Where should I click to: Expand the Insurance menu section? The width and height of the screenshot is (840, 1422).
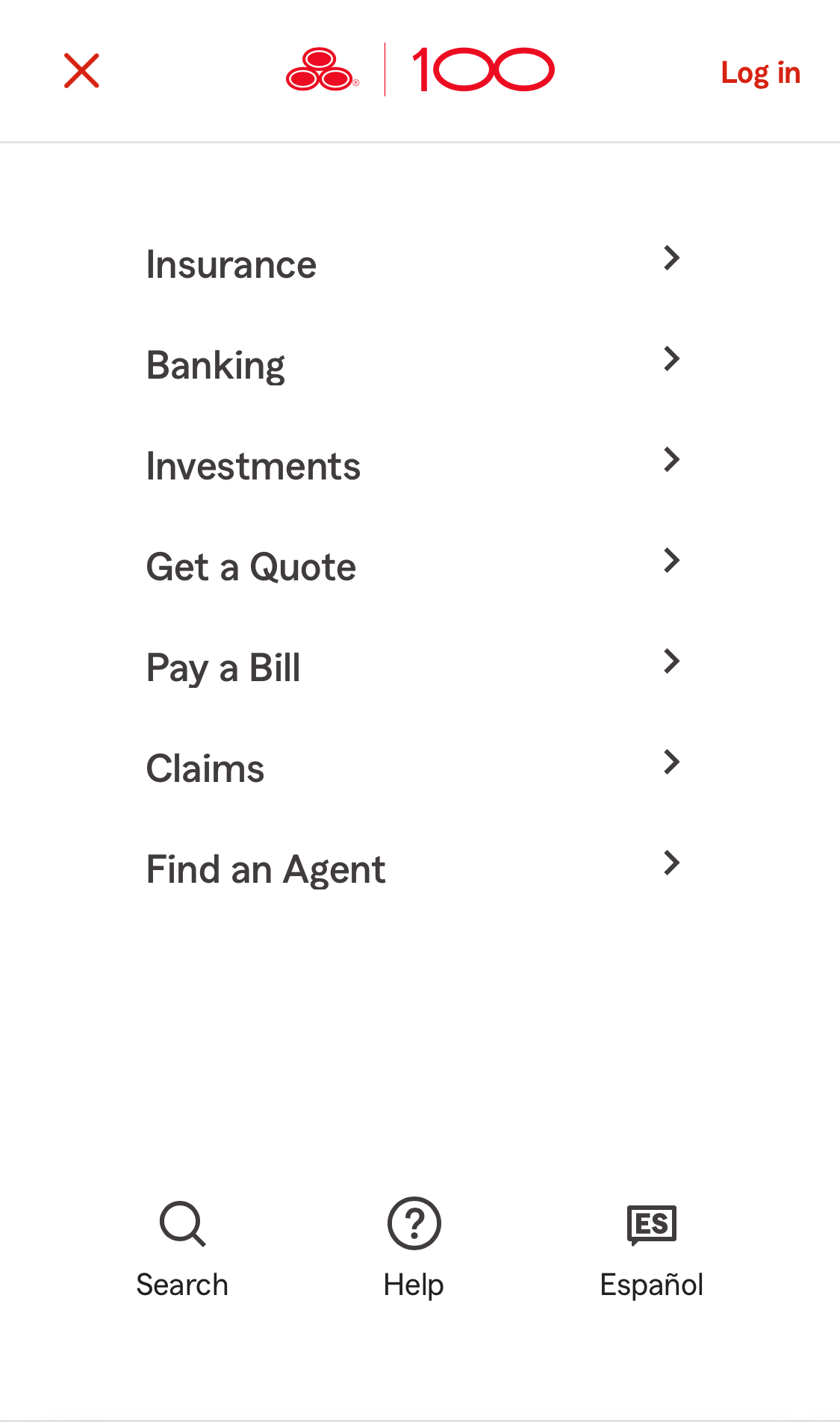[671, 258]
